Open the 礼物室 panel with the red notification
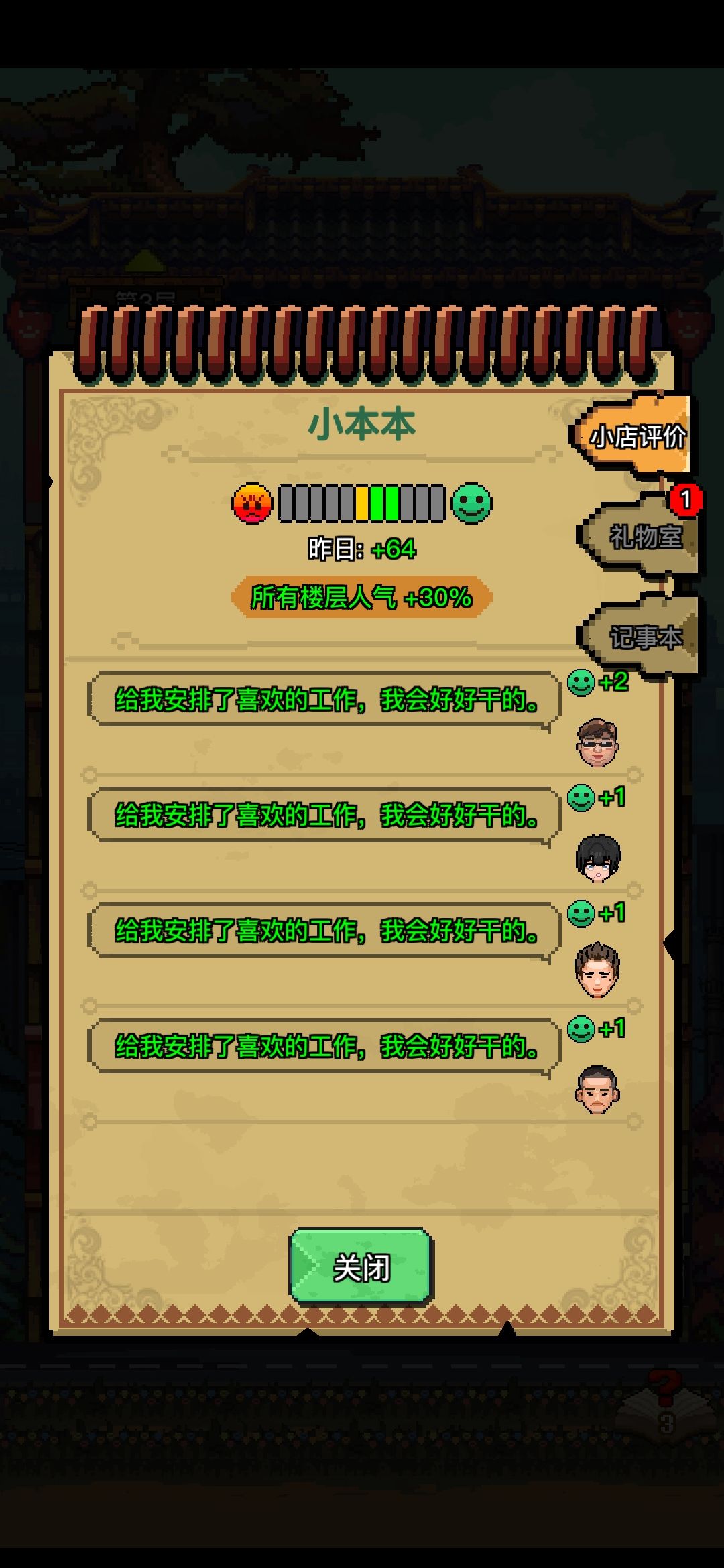The height and width of the screenshot is (1568, 724). tap(648, 536)
